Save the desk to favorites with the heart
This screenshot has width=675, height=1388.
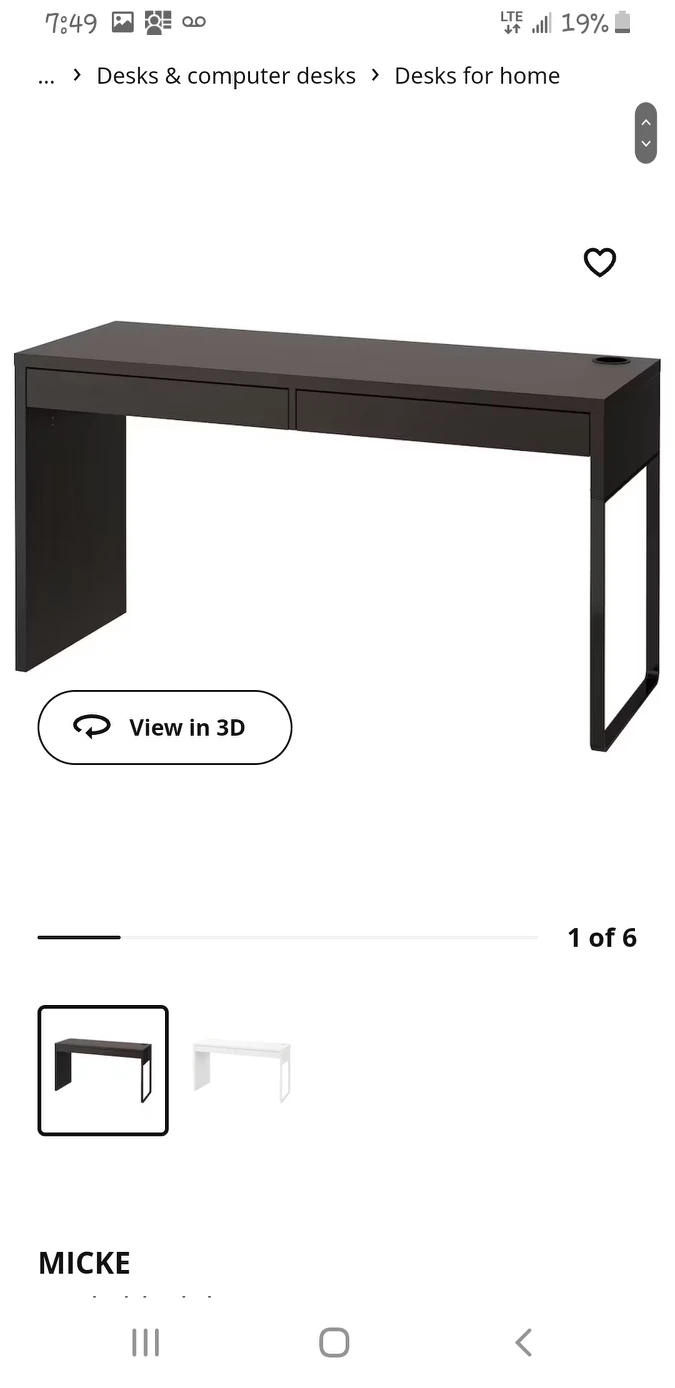(x=600, y=262)
